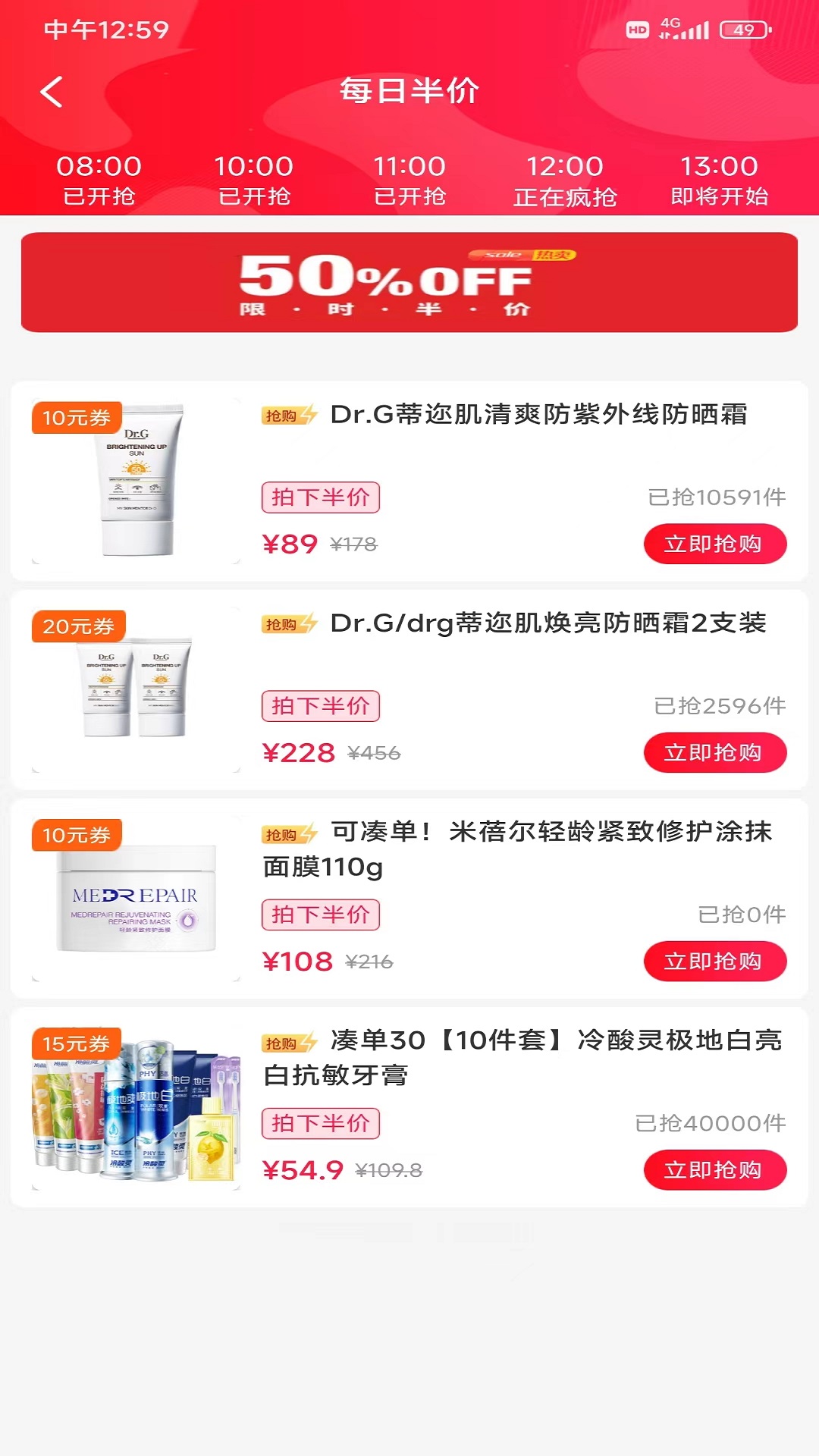Click the back arrow to leave 每日半价
Screen dimensions: 819x1456
pyautogui.click(x=51, y=91)
